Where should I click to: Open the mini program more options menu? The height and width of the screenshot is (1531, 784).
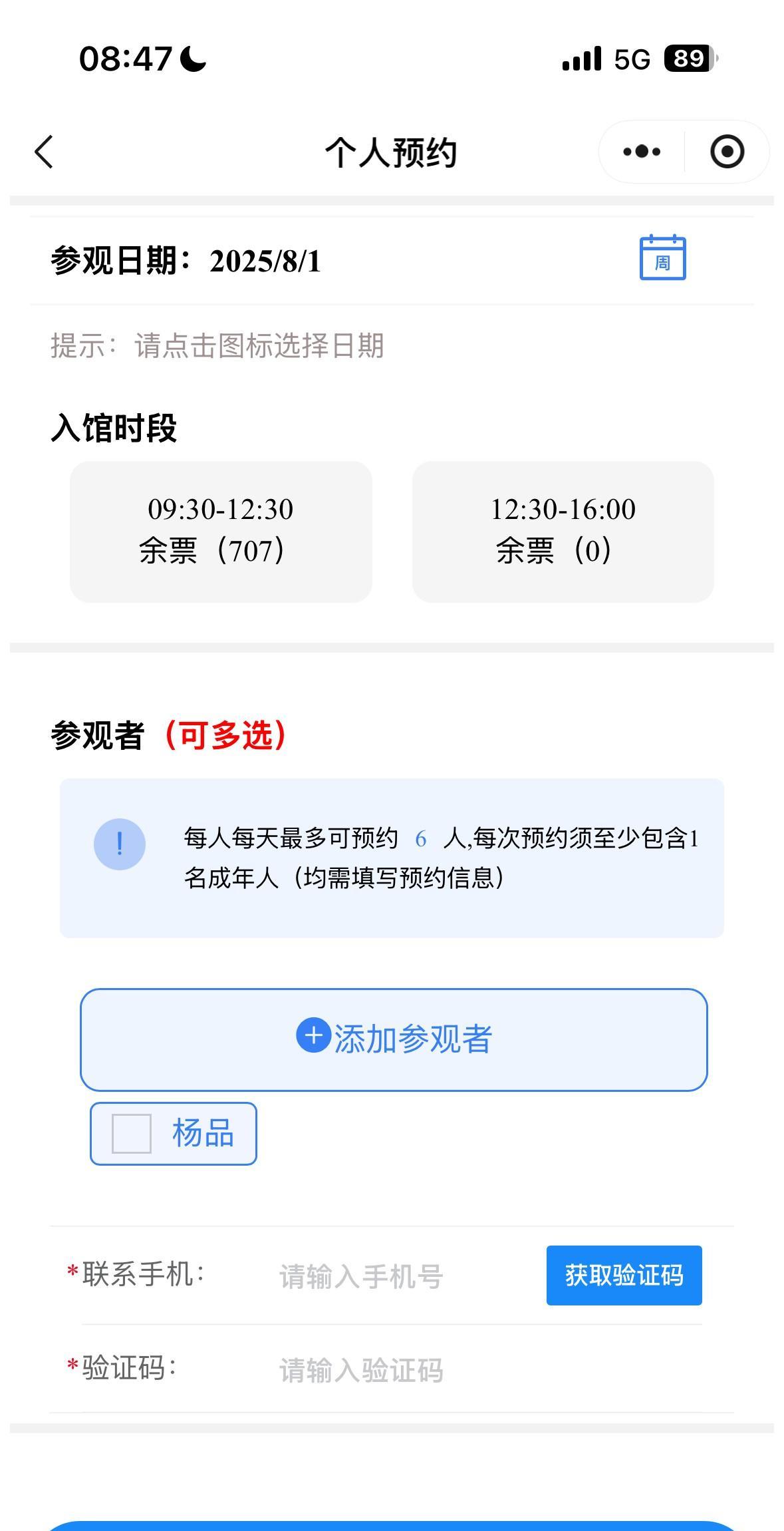tap(642, 152)
